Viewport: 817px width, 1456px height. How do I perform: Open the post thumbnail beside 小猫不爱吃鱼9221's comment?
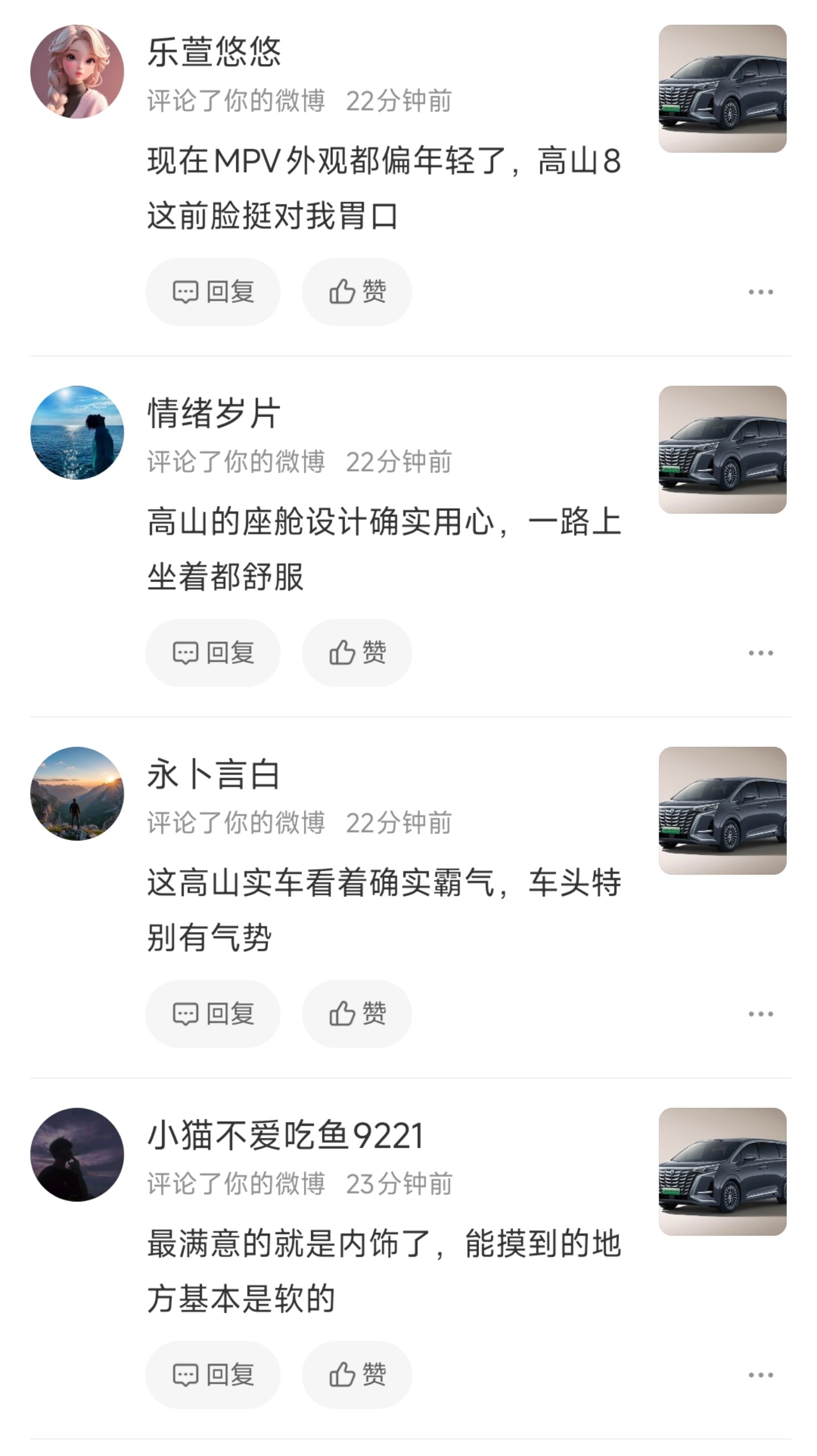coord(722,1172)
